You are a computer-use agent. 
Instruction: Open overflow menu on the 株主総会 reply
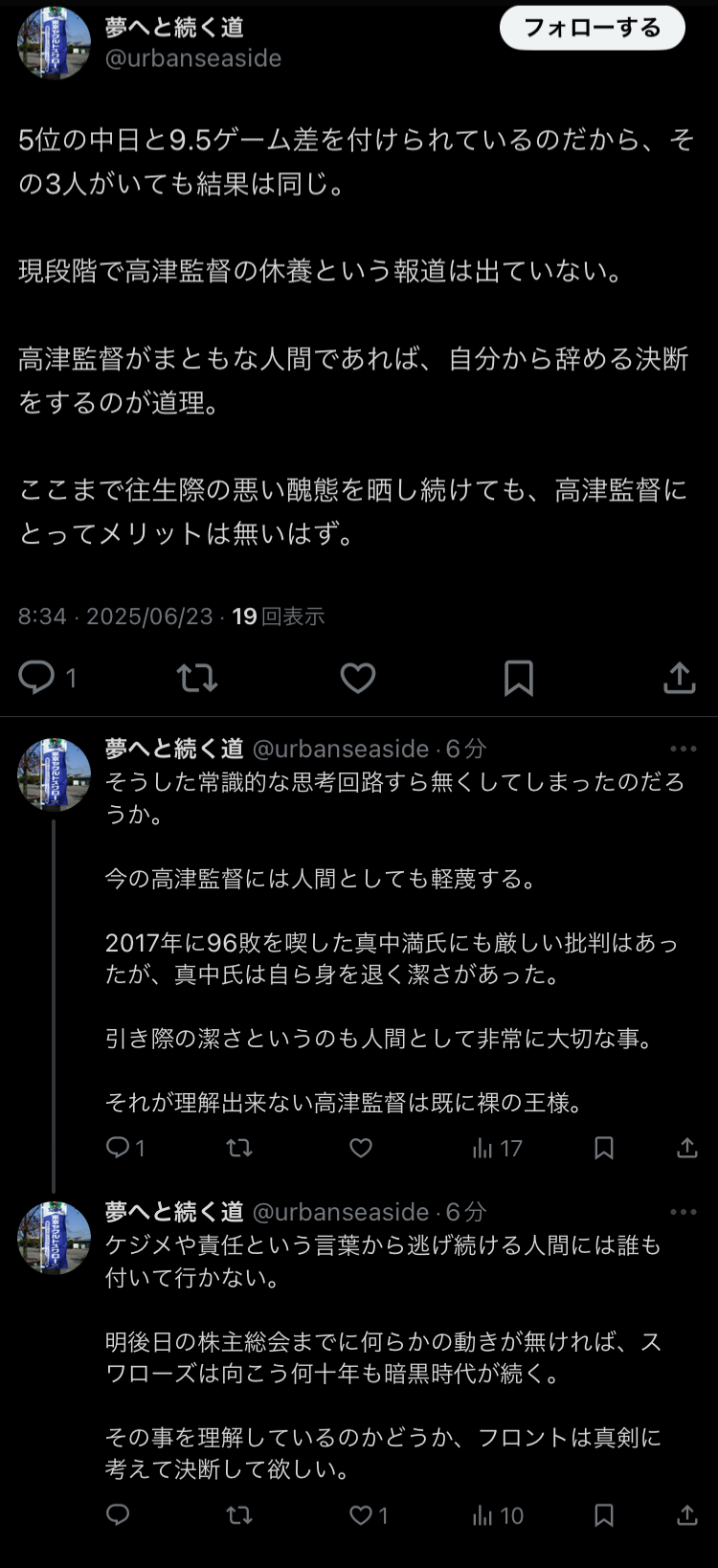coord(684,1212)
